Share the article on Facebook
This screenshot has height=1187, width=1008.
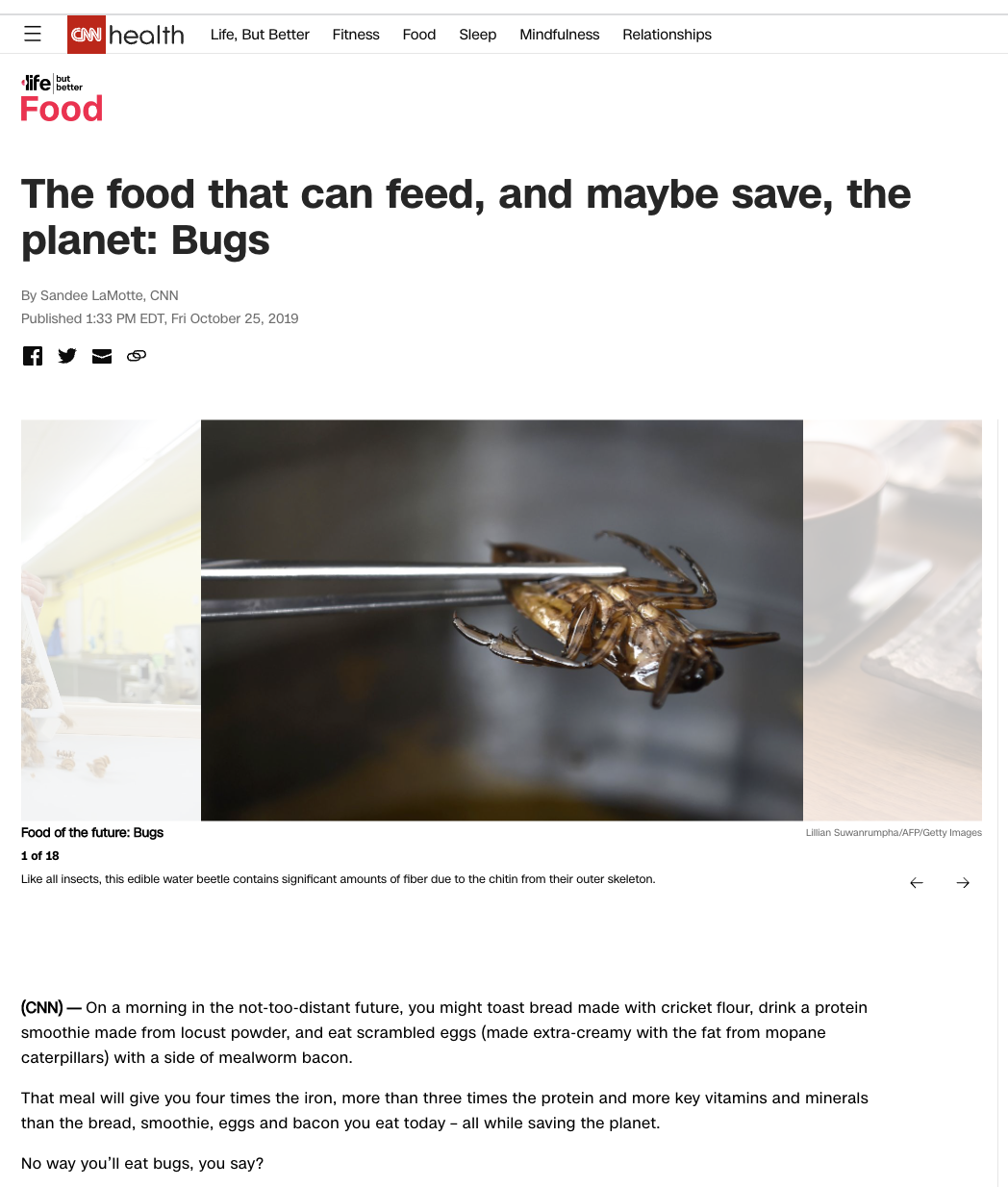point(33,356)
